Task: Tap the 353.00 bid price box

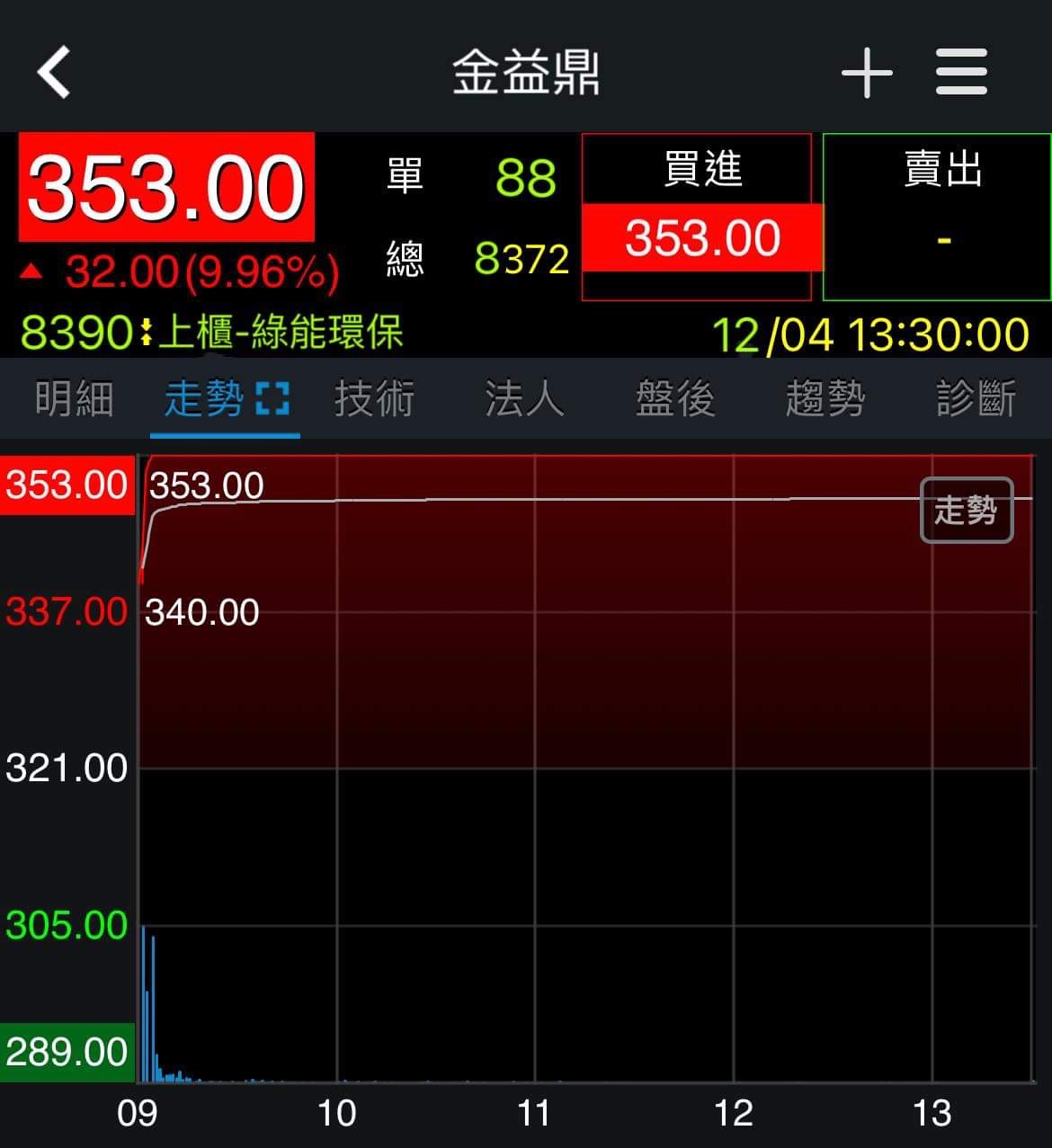Action: tap(700, 237)
